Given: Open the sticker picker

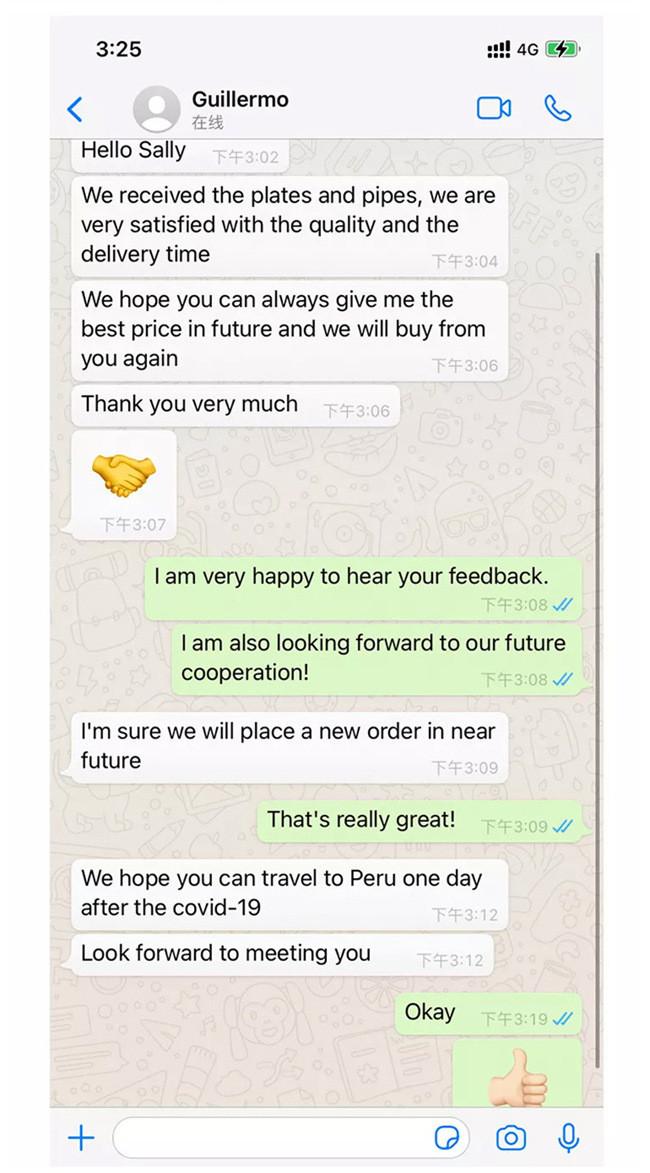Looking at the screenshot, I should 446,1138.
